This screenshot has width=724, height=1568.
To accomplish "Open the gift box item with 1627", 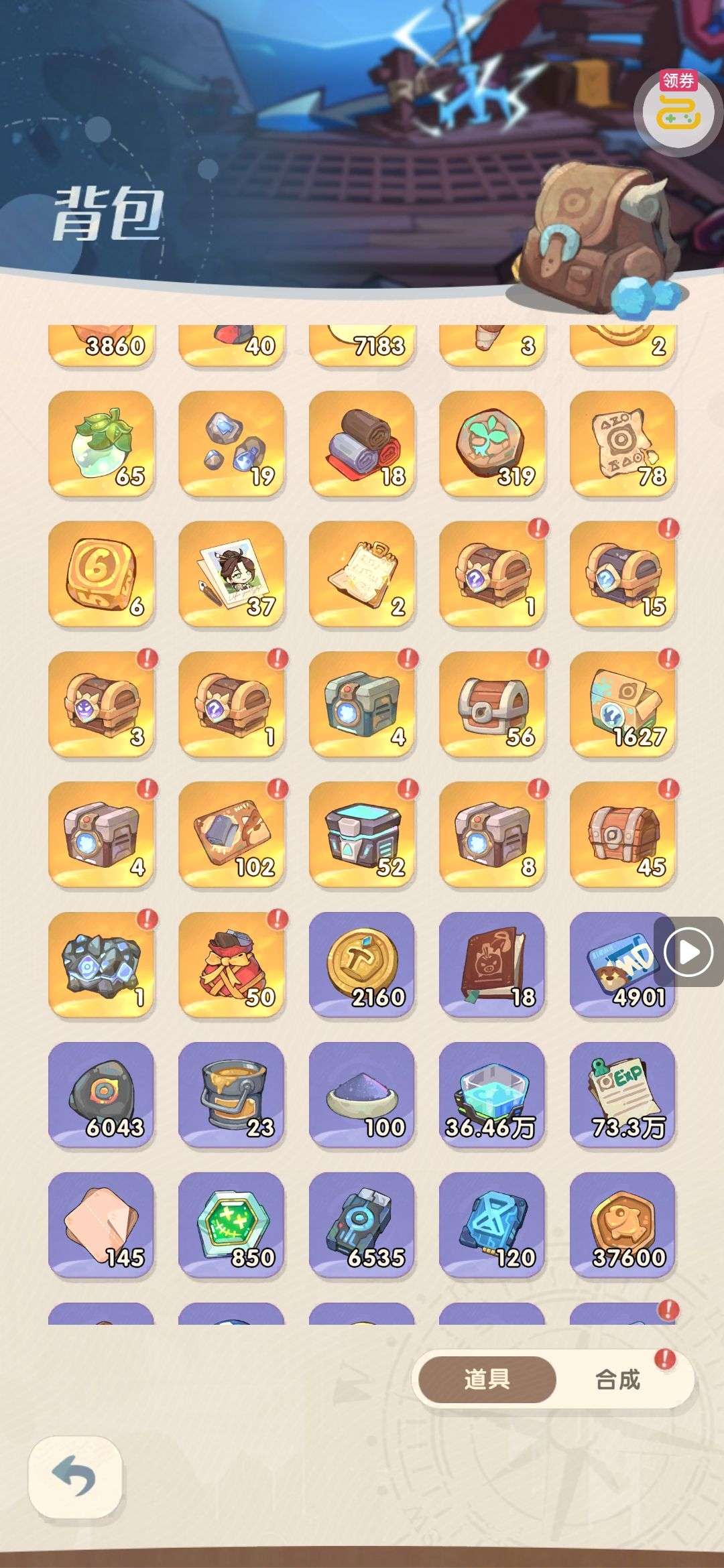I will (x=622, y=704).
